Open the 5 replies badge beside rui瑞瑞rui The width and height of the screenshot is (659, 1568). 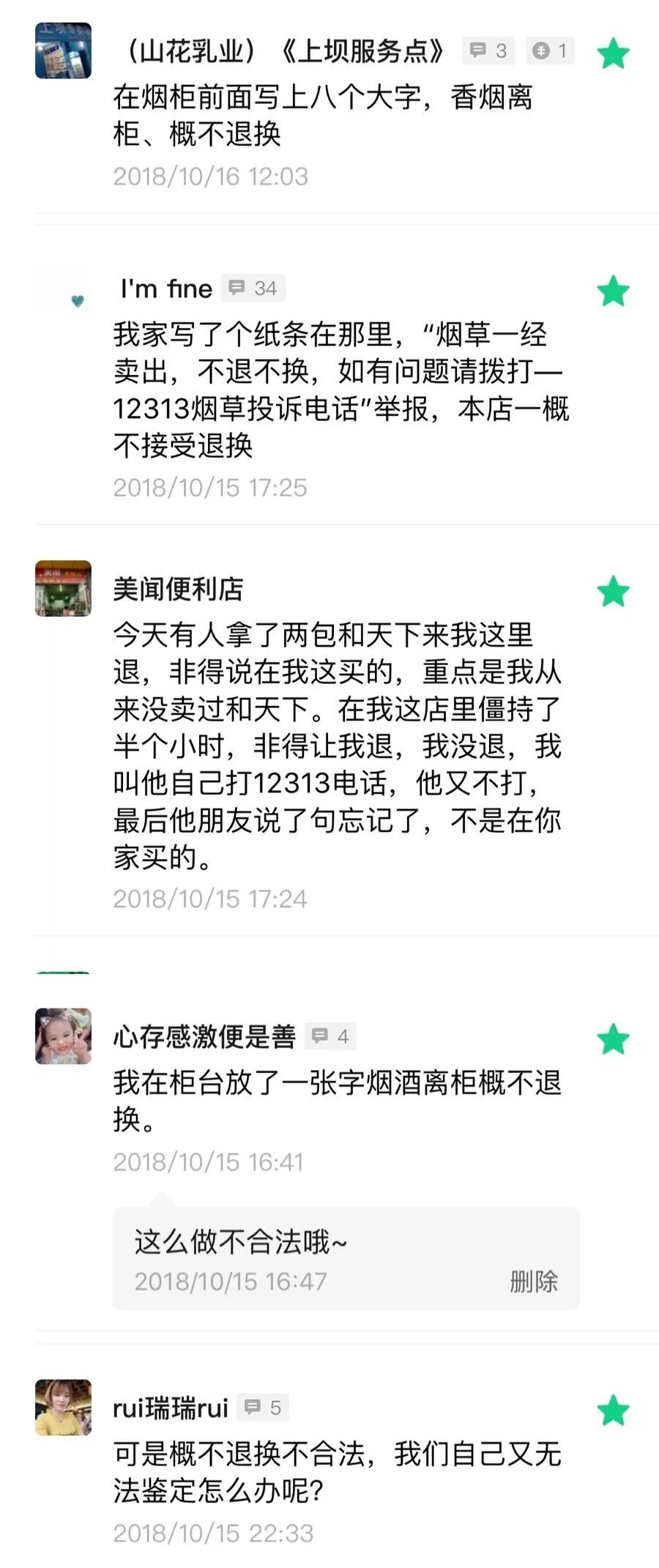coord(264,1407)
